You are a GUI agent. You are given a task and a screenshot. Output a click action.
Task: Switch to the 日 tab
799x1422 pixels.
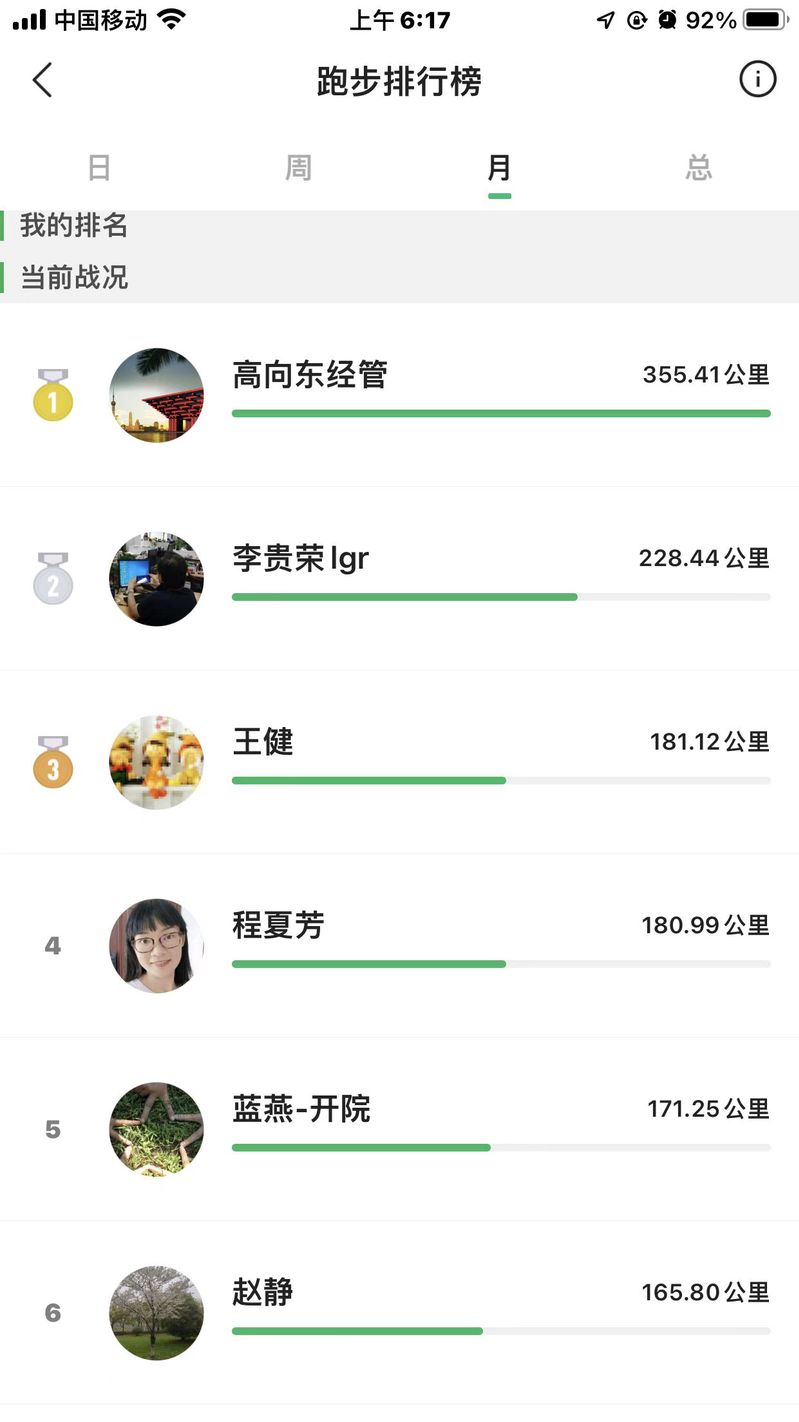point(99,167)
